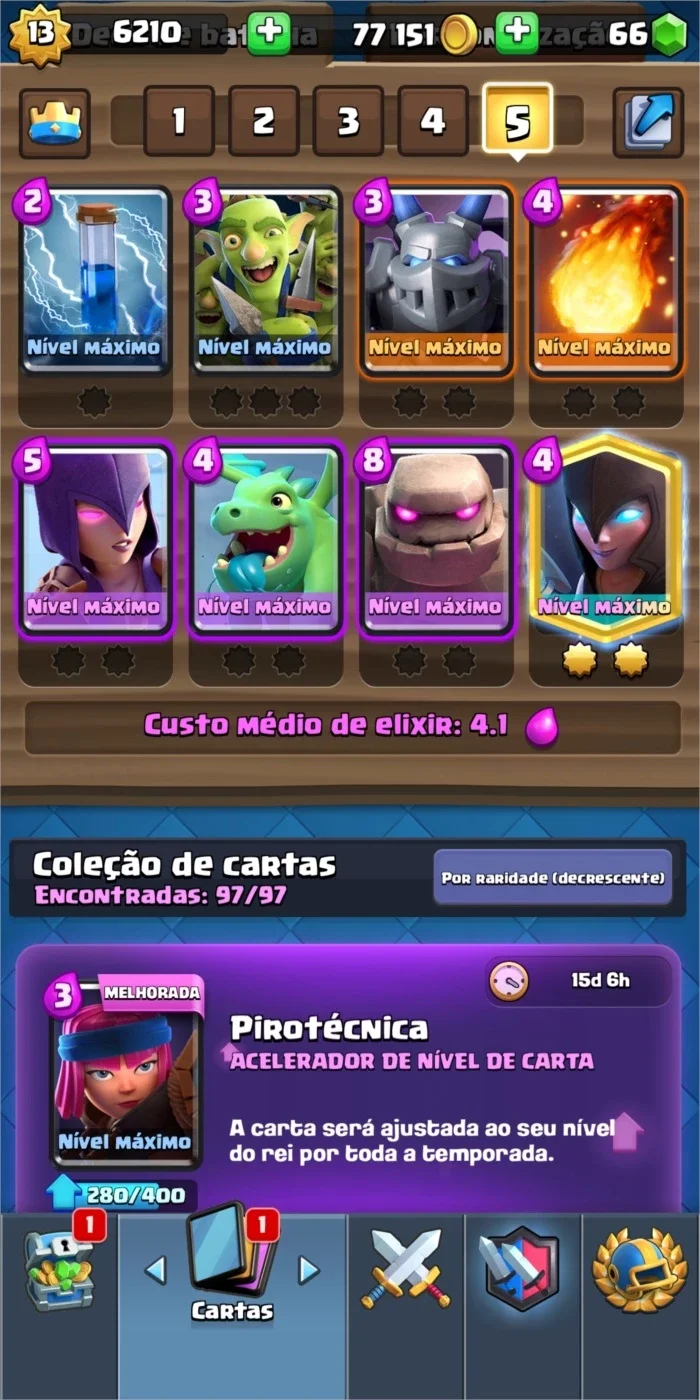Screen dimensions: 700x1400
Task: Switch to deck slot 2
Action: pyautogui.click(x=263, y=121)
